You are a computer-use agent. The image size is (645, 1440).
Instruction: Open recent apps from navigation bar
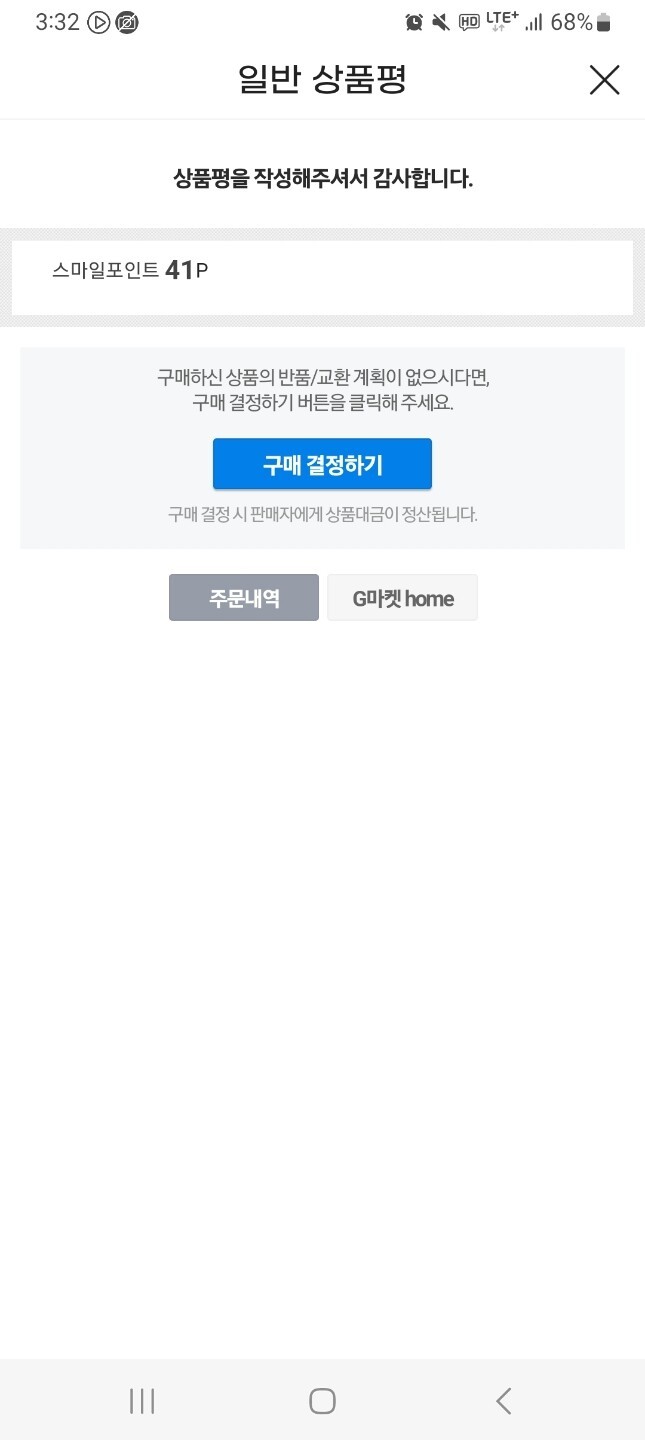[142, 1401]
